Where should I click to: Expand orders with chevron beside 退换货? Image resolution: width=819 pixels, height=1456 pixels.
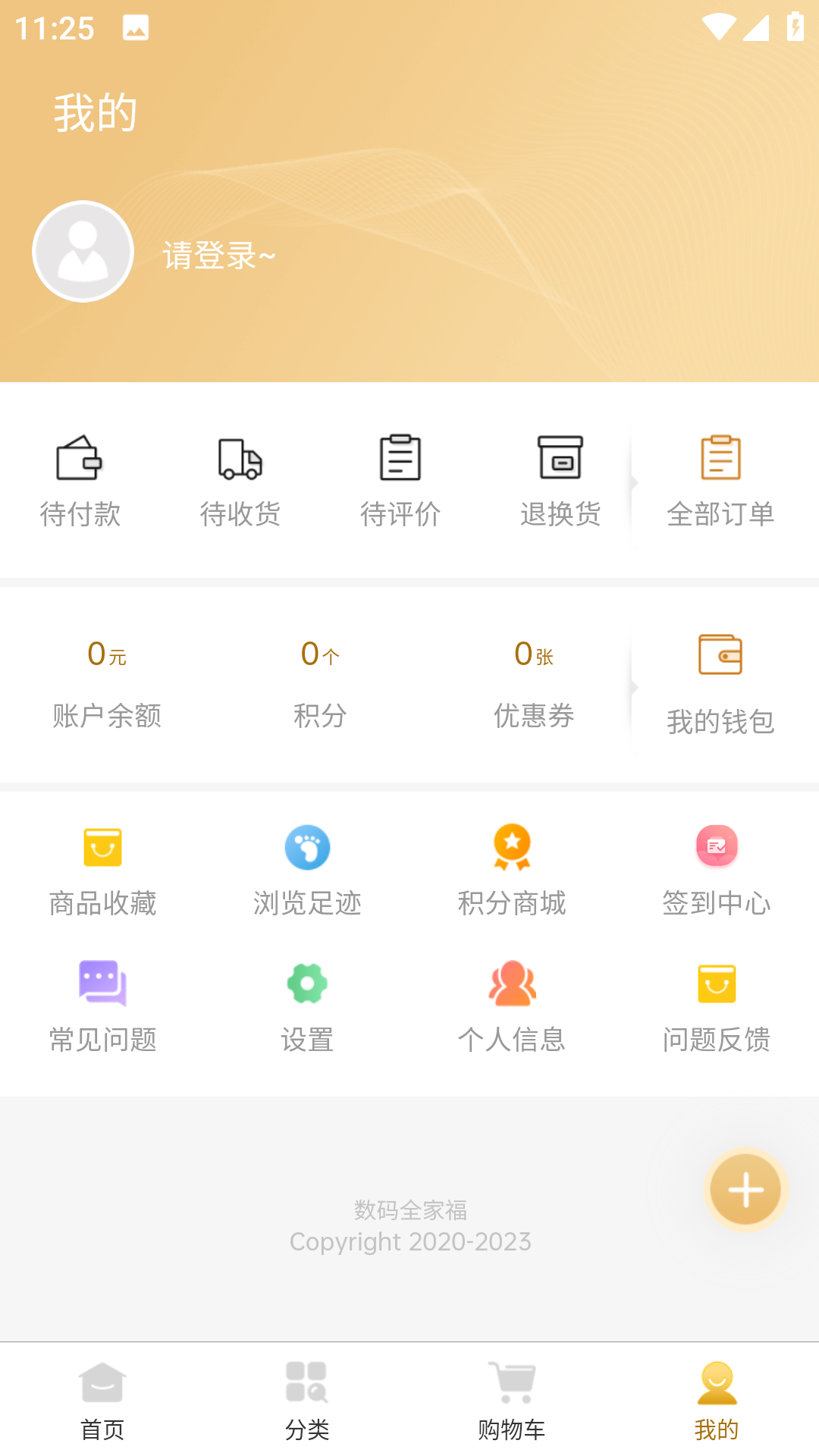pyautogui.click(x=634, y=482)
